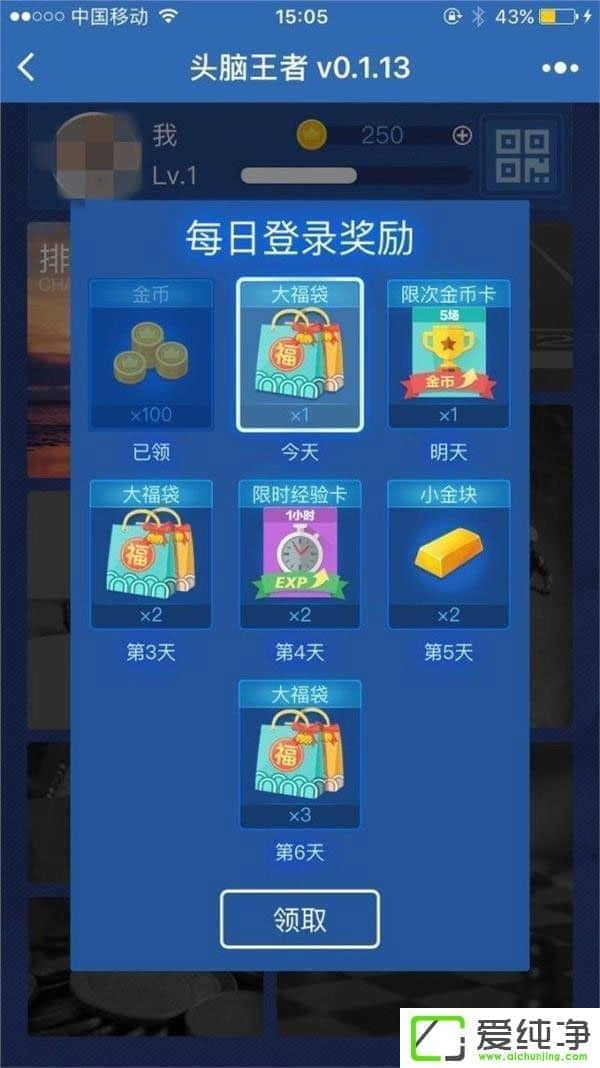
Task: Tap the day 3 大福袋 x2 reward
Action: (x=151, y=554)
